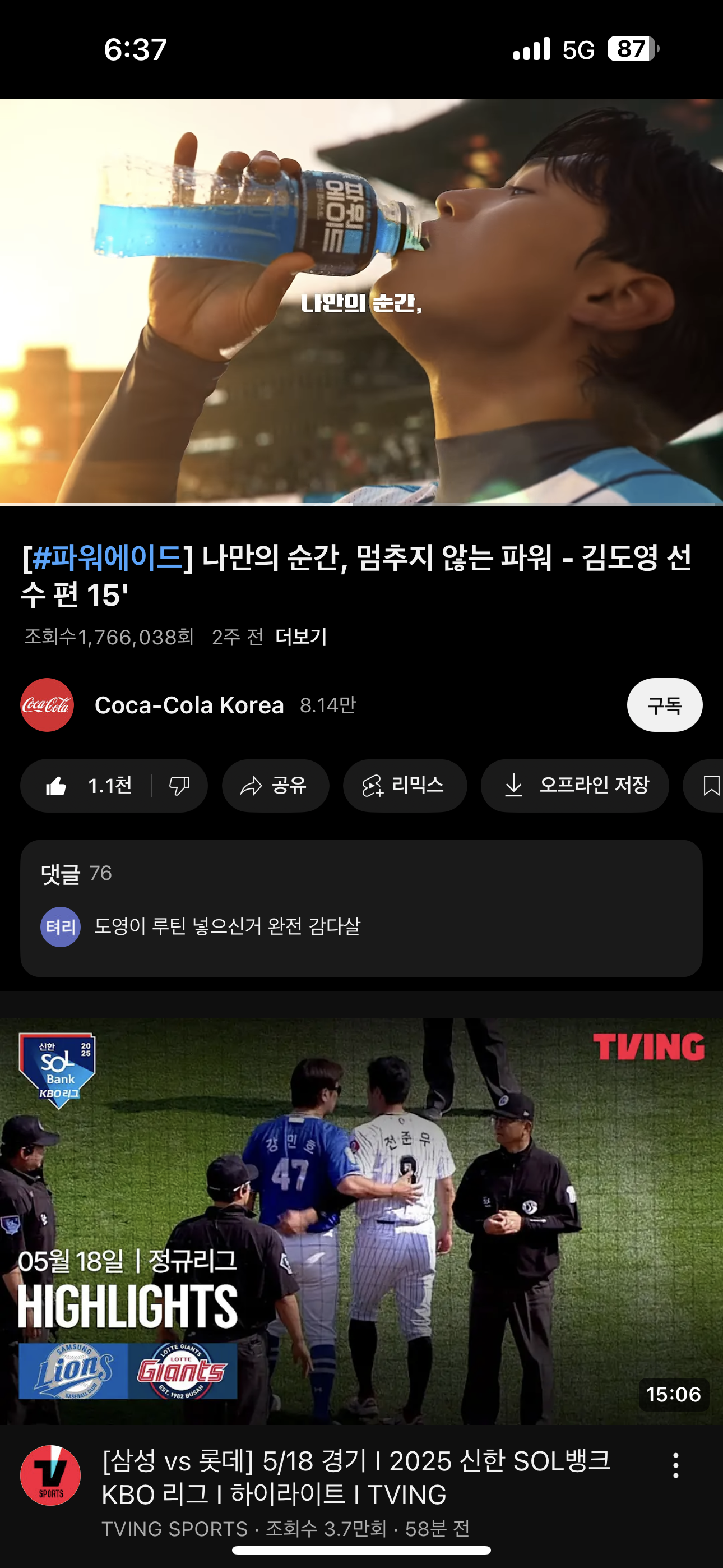Open the 댓글 comments section
Screen dimensions: 723x1568
coord(361,908)
